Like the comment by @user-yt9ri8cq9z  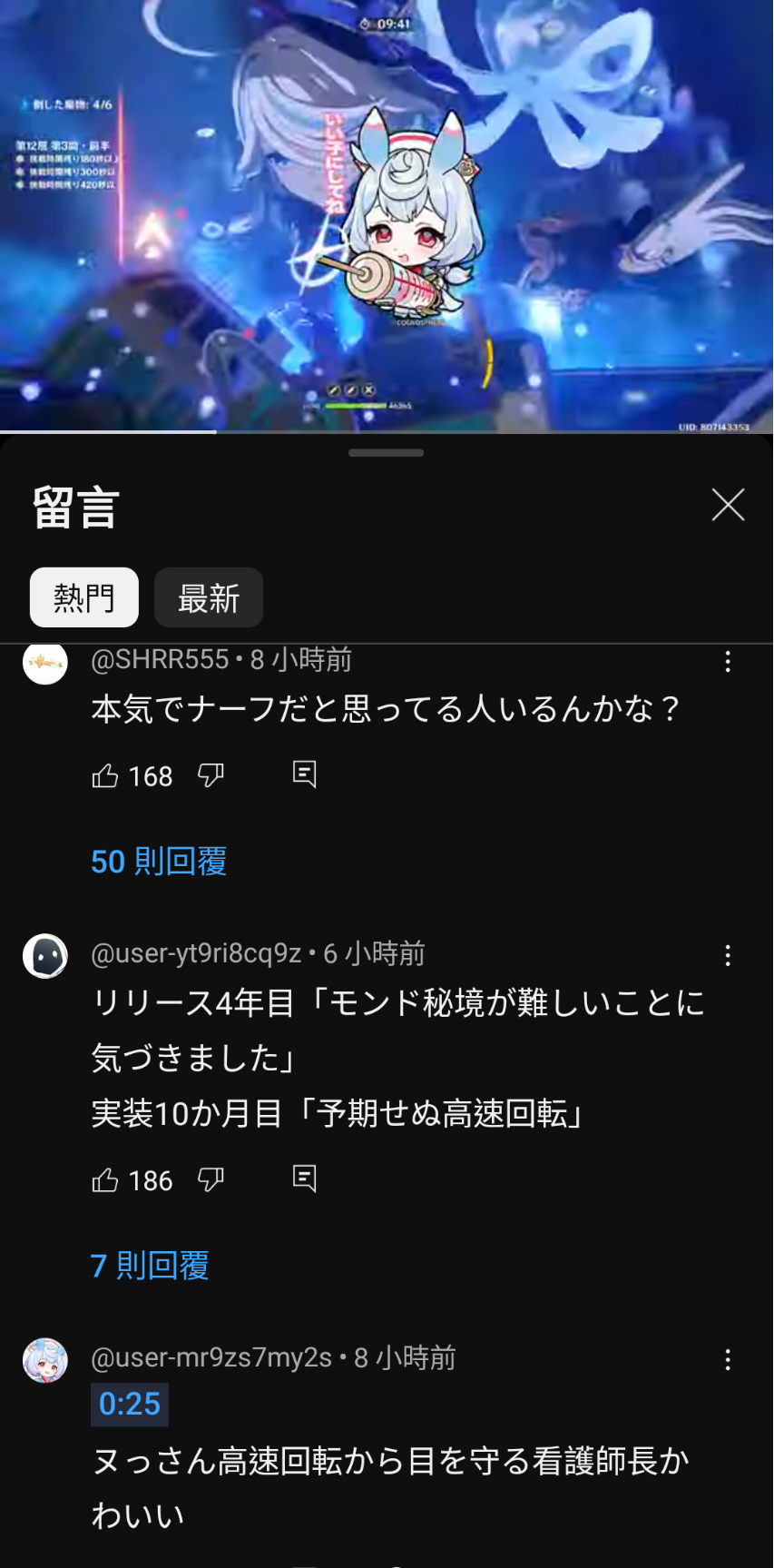(x=105, y=1179)
